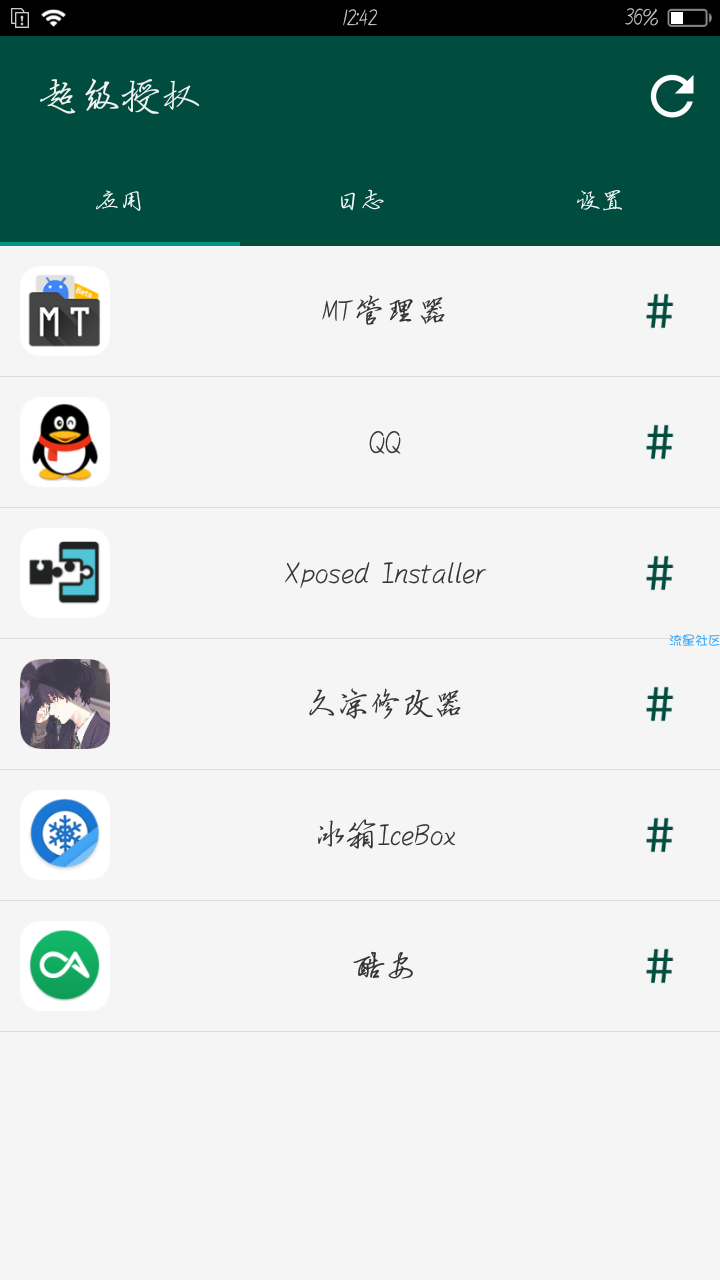720x1280 pixels.
Task: Open the QQ app entry
Action: point(384,443)
